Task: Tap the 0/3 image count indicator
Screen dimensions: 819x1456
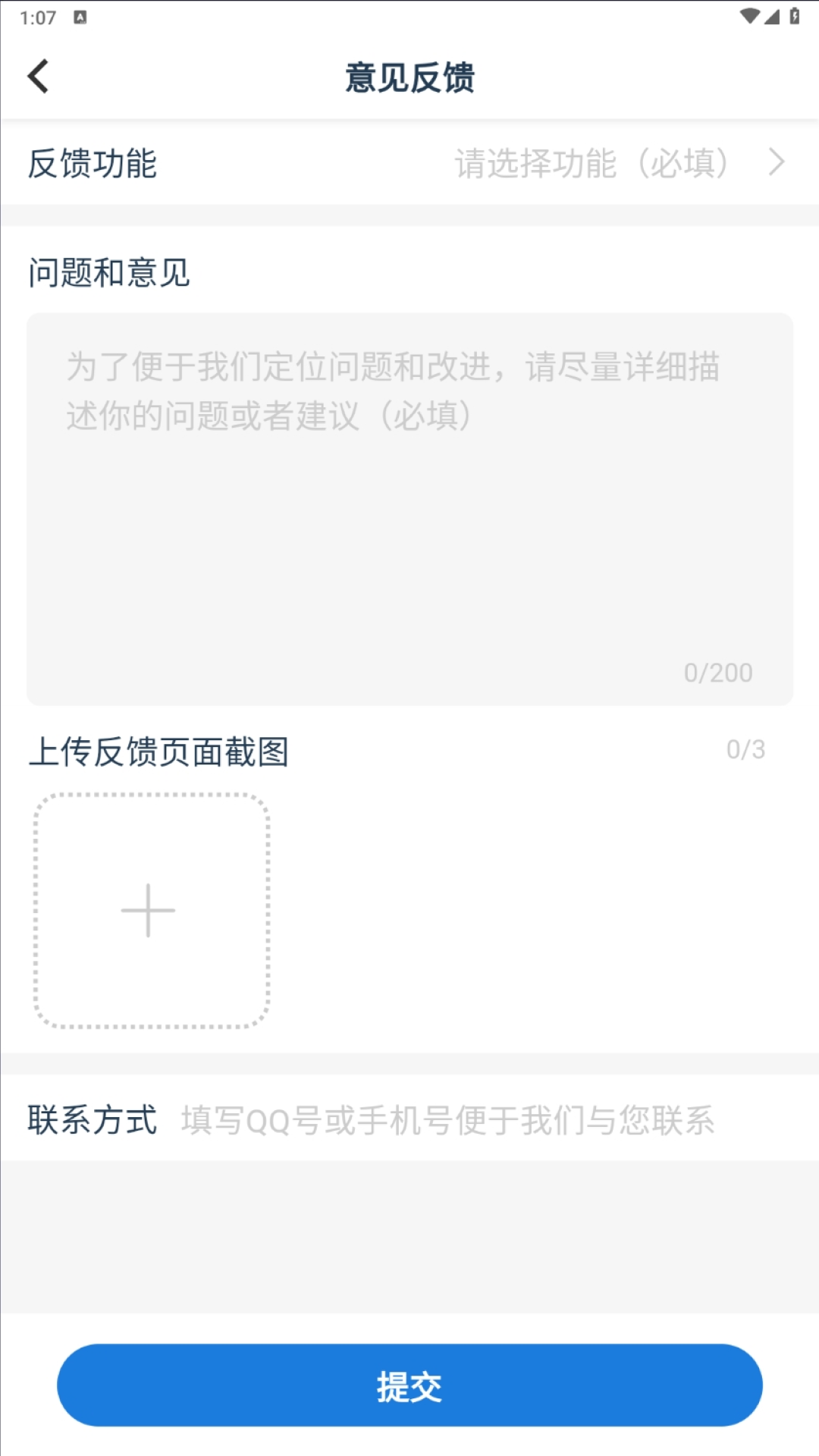Action: tap(745, 749)
